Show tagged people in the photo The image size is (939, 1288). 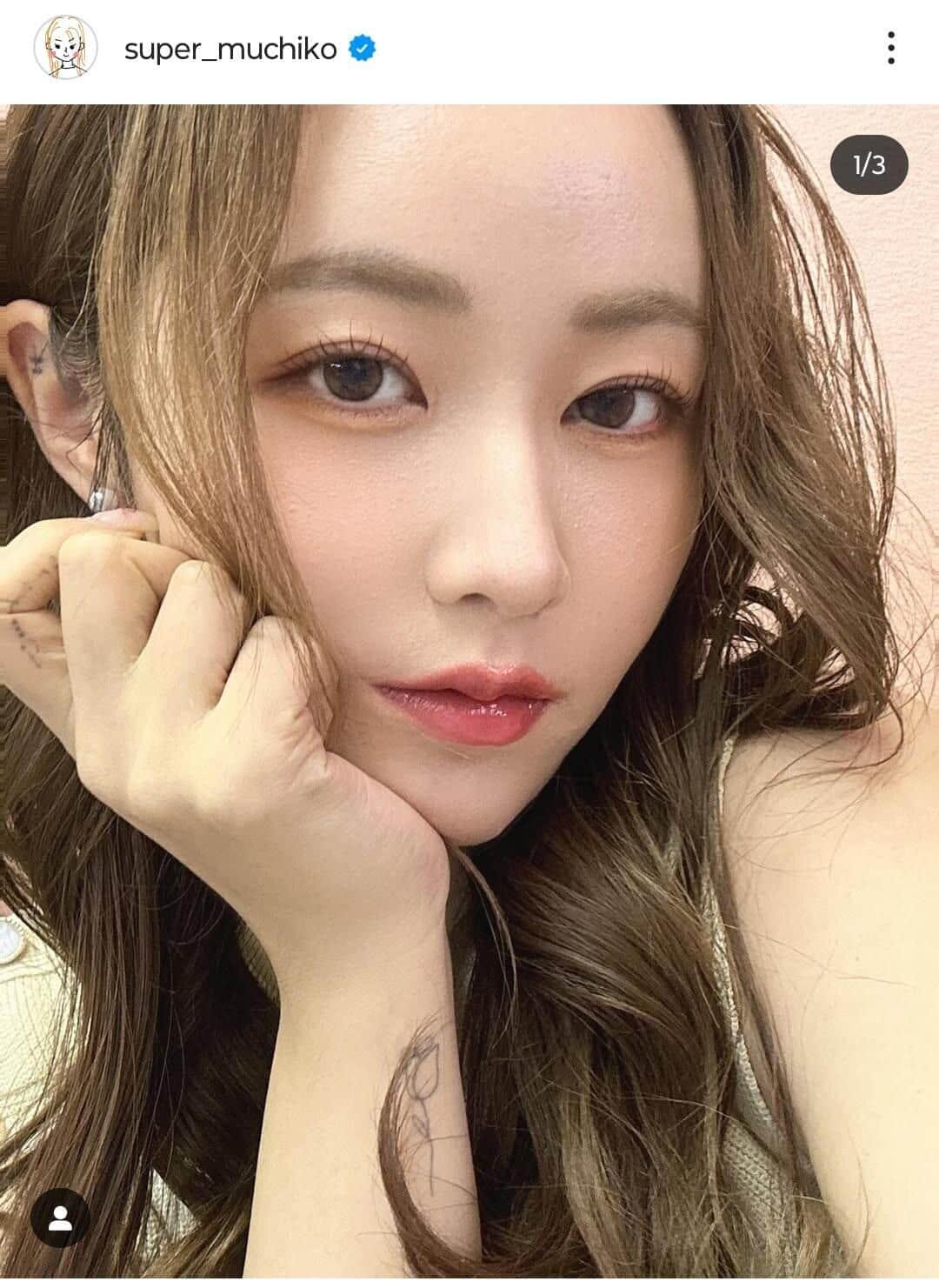coord(60,1218)
